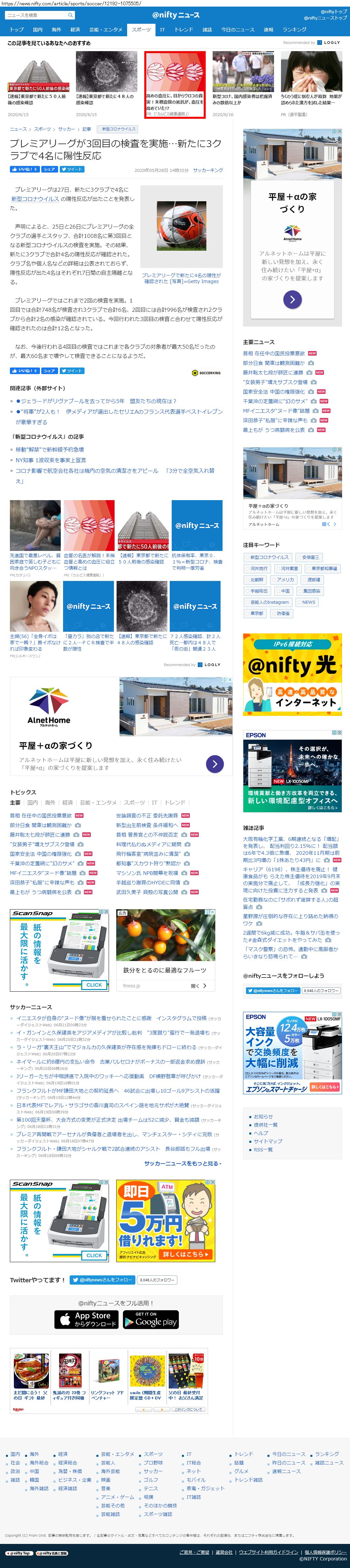Open the 新型コロナウイルス tag chip

tap(118, 129)
